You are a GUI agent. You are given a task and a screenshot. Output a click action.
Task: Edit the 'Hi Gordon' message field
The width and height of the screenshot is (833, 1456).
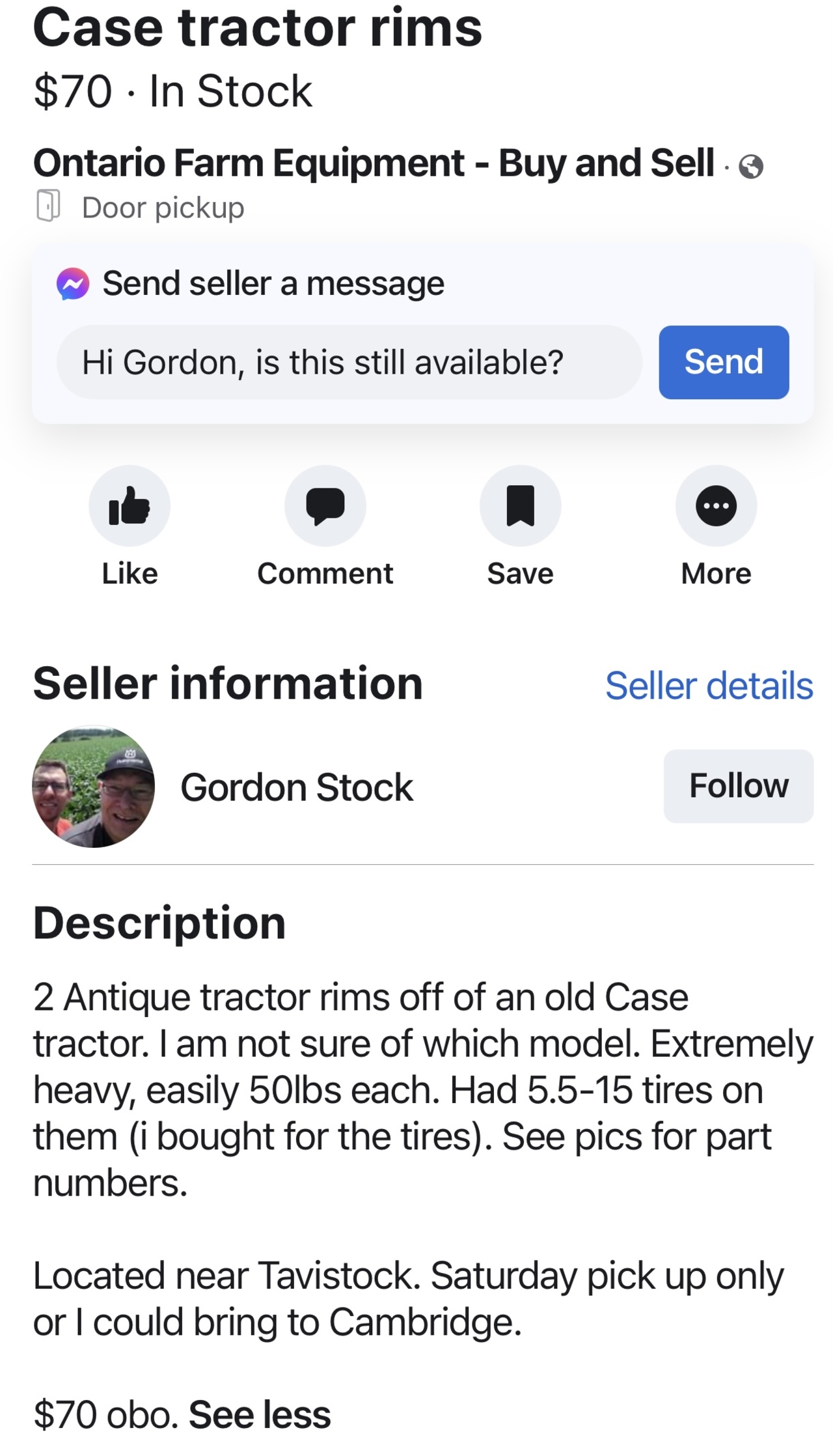(x=349, y=362)
